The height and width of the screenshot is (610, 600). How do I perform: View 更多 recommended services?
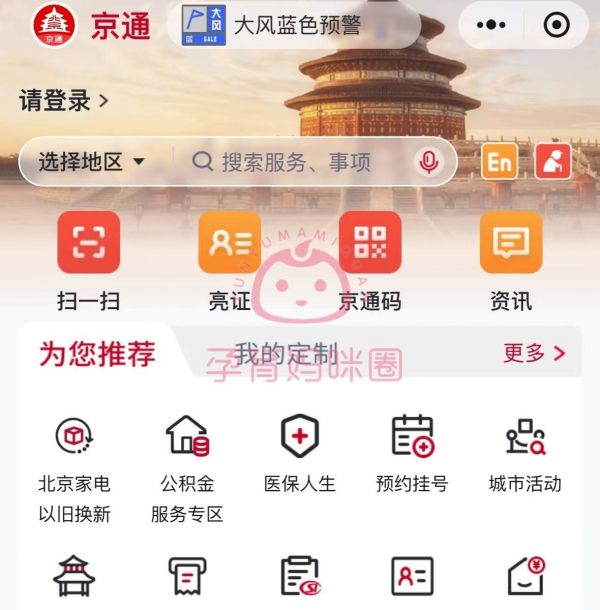click(534, 353)
